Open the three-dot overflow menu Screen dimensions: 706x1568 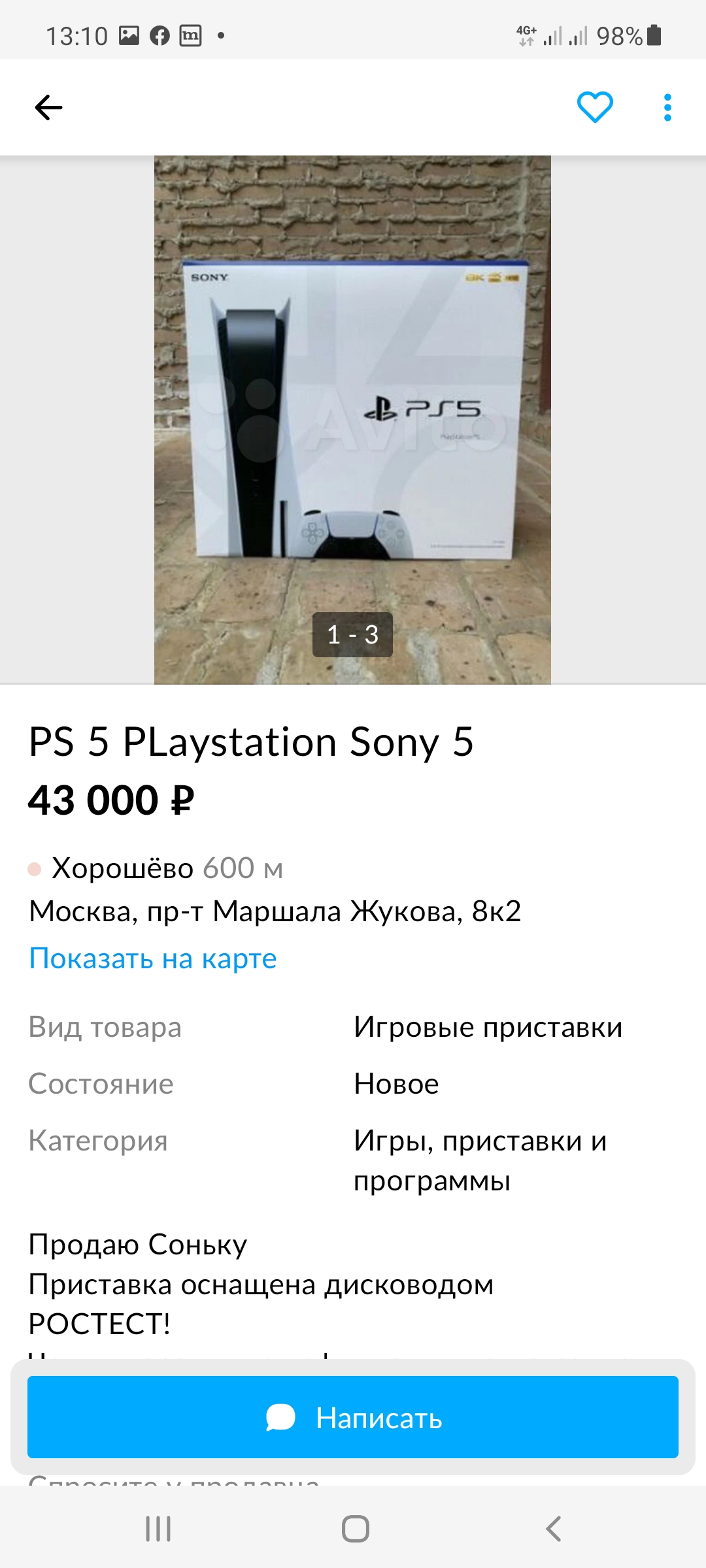[x=667, y=107]
